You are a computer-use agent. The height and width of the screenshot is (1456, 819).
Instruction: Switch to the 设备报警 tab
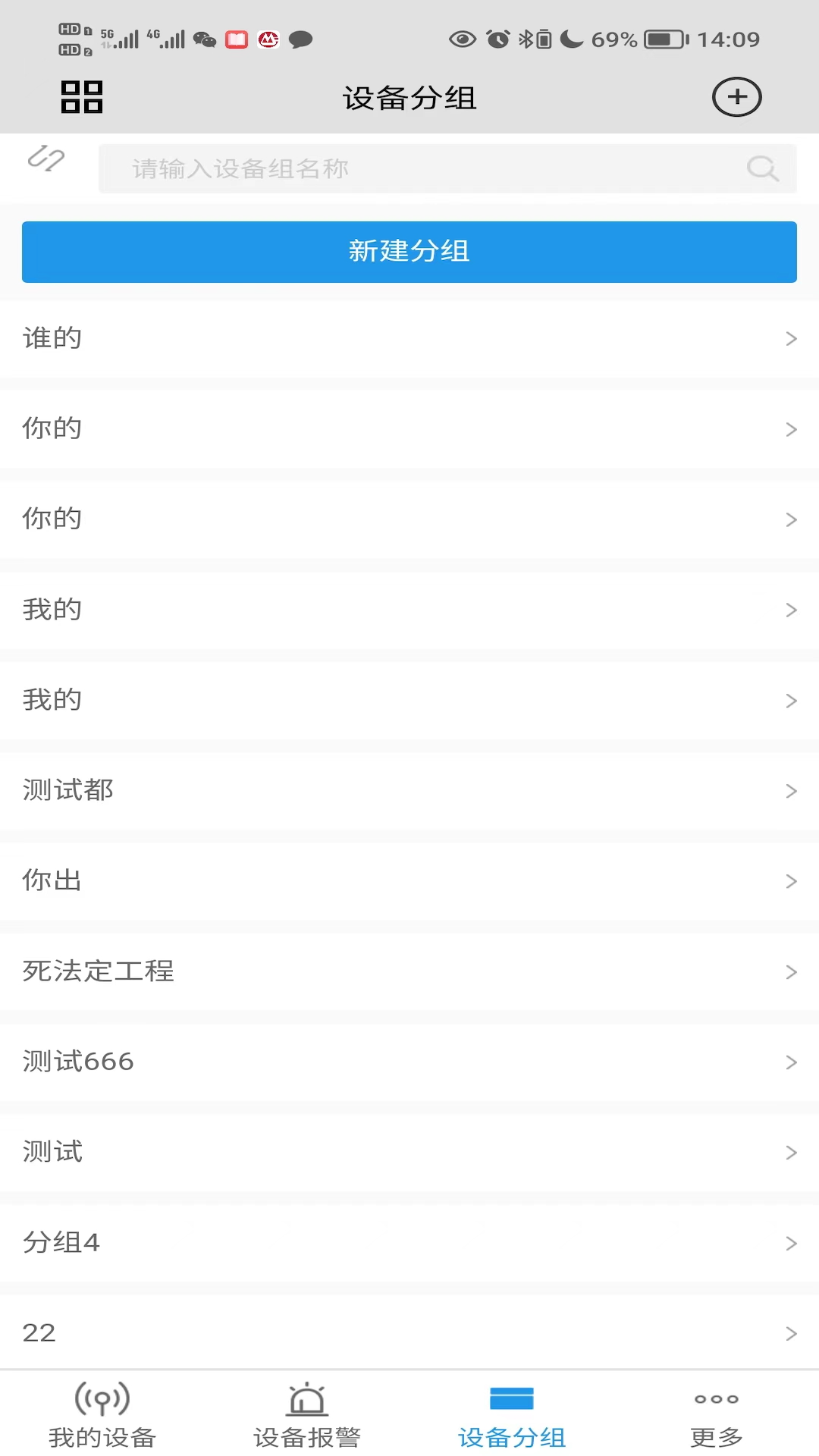[307, 1415]
